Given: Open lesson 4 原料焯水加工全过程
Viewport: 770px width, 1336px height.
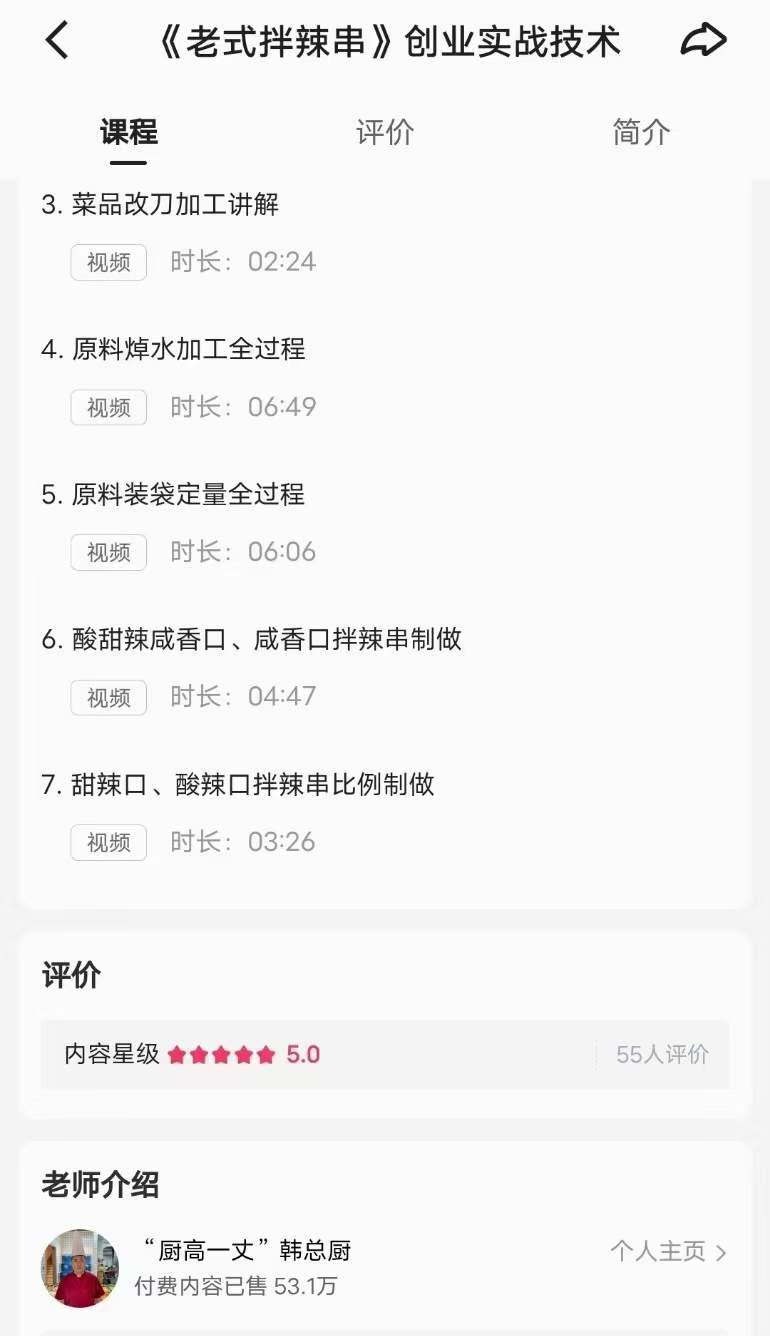Looking at the screenshot, I should click(x=189, y=350).
